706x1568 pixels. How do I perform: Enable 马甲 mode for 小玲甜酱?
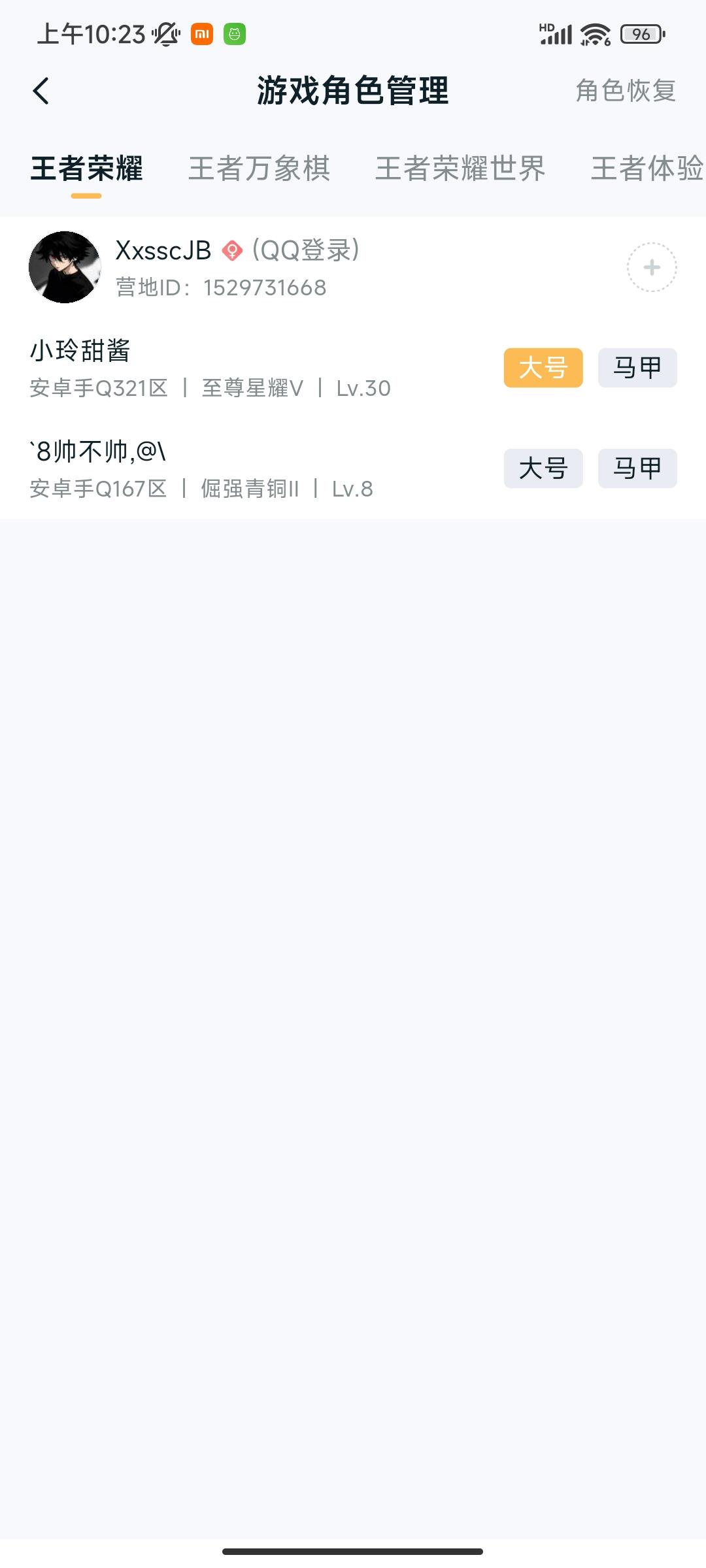[x=637, y=367]
